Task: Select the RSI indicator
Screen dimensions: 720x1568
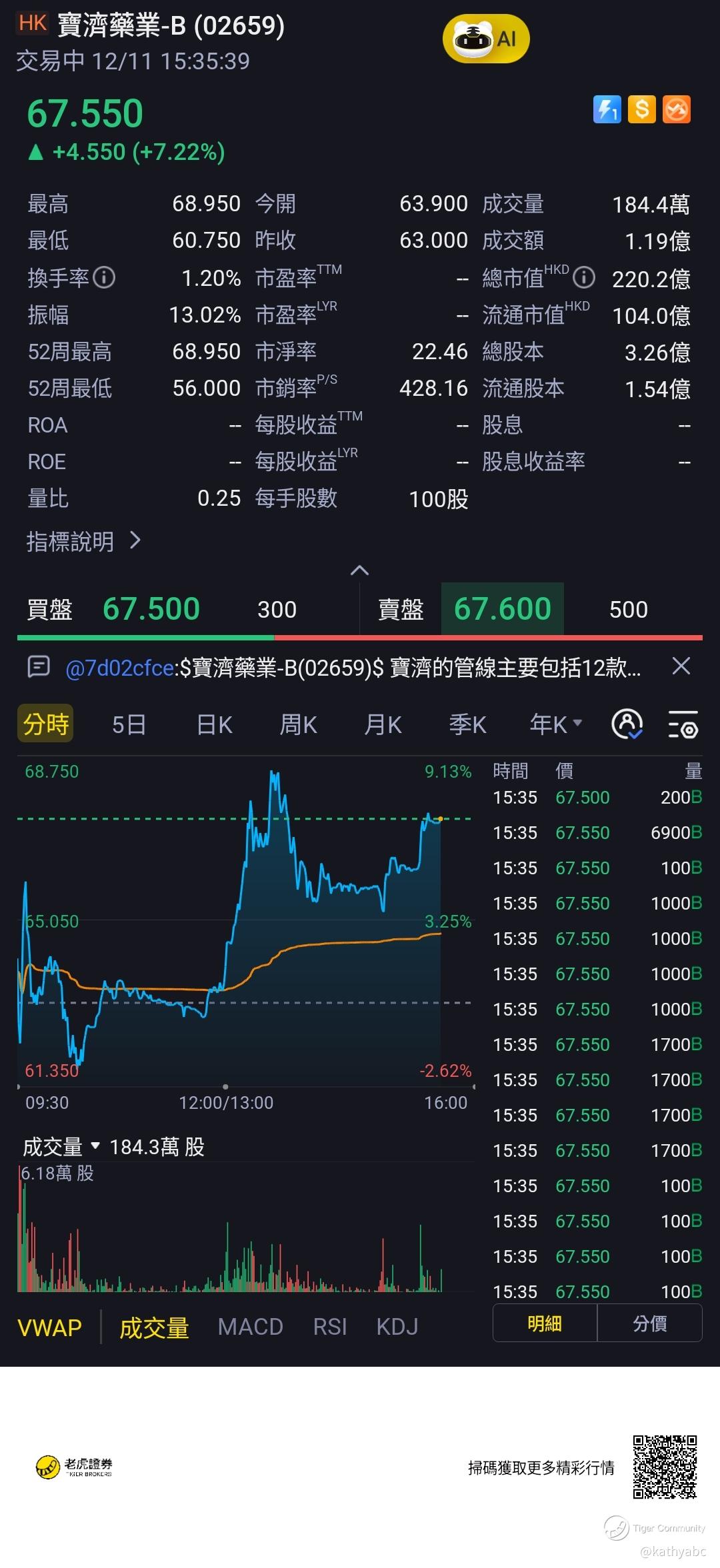Action: click(x=330, y=1327)
